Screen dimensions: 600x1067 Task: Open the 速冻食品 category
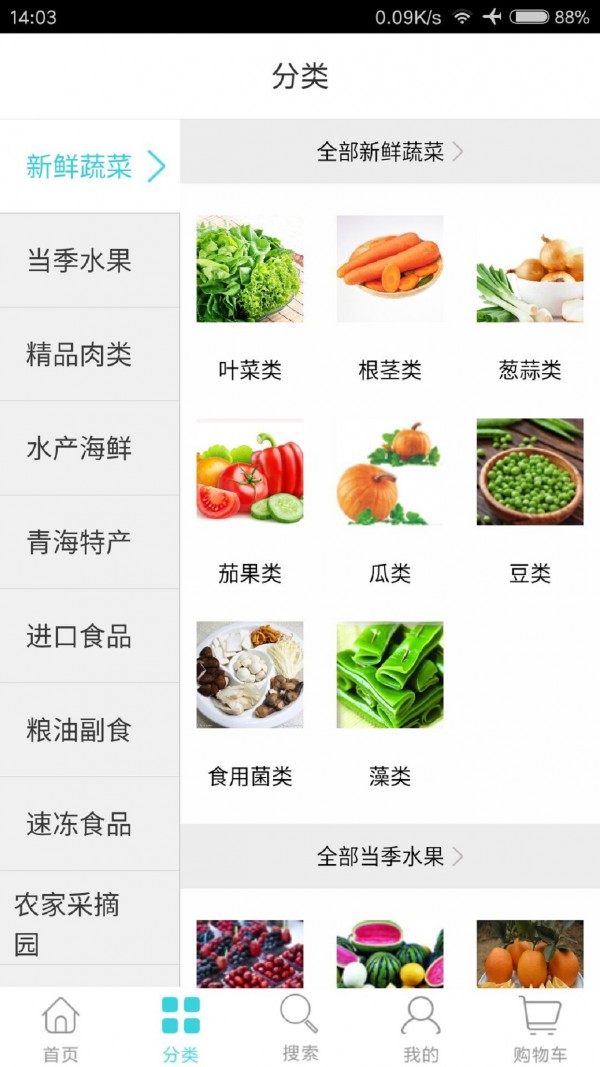coord(80,824)
